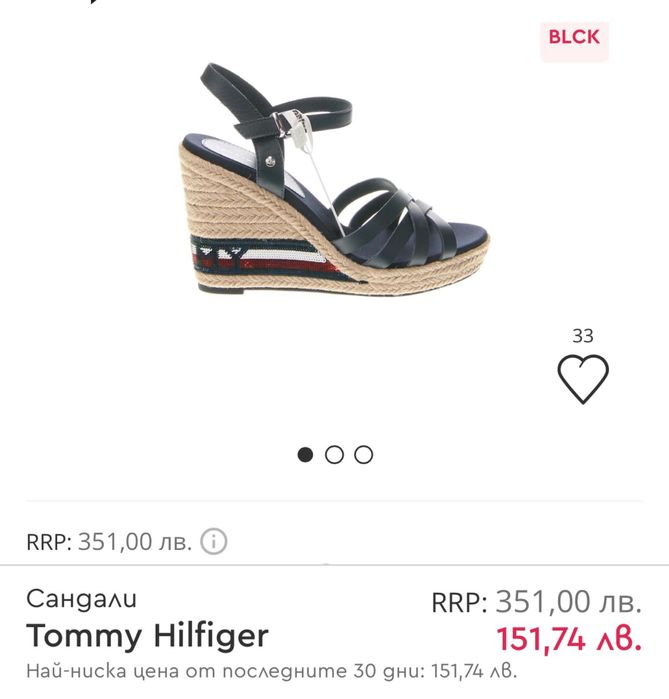Jump to the second photo indicator dot

click(x=335, y=455)
